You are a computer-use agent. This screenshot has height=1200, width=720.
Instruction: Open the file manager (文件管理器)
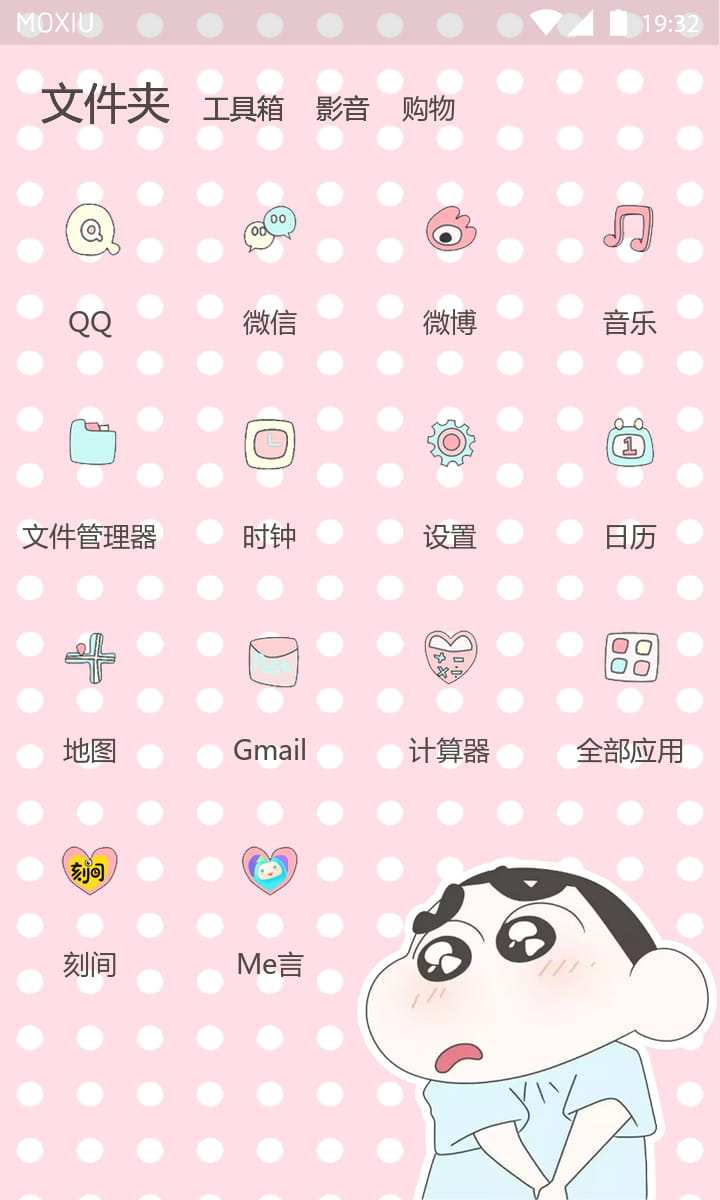90,445
